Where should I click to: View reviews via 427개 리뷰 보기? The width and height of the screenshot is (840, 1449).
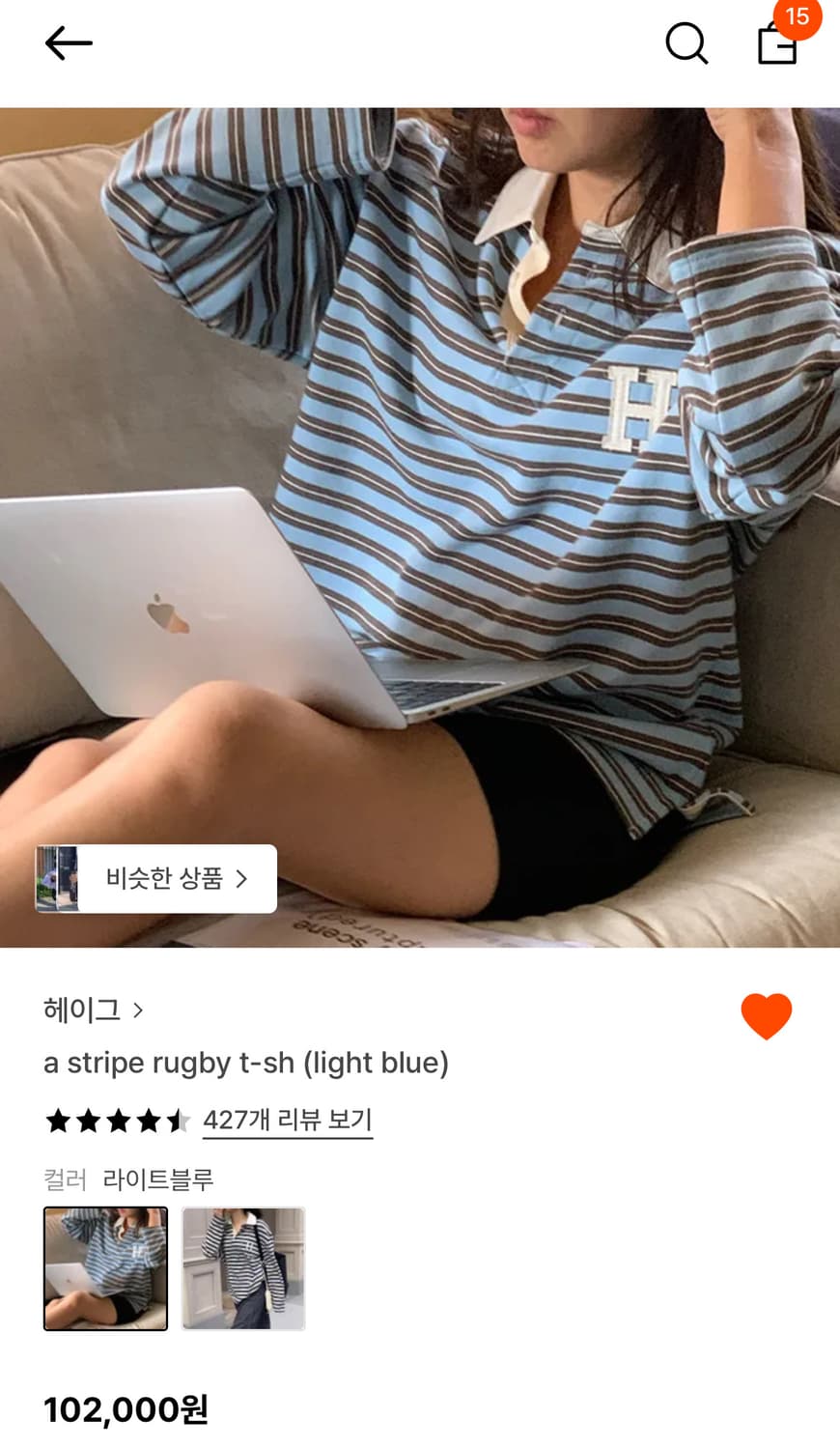pos(287,1121)
